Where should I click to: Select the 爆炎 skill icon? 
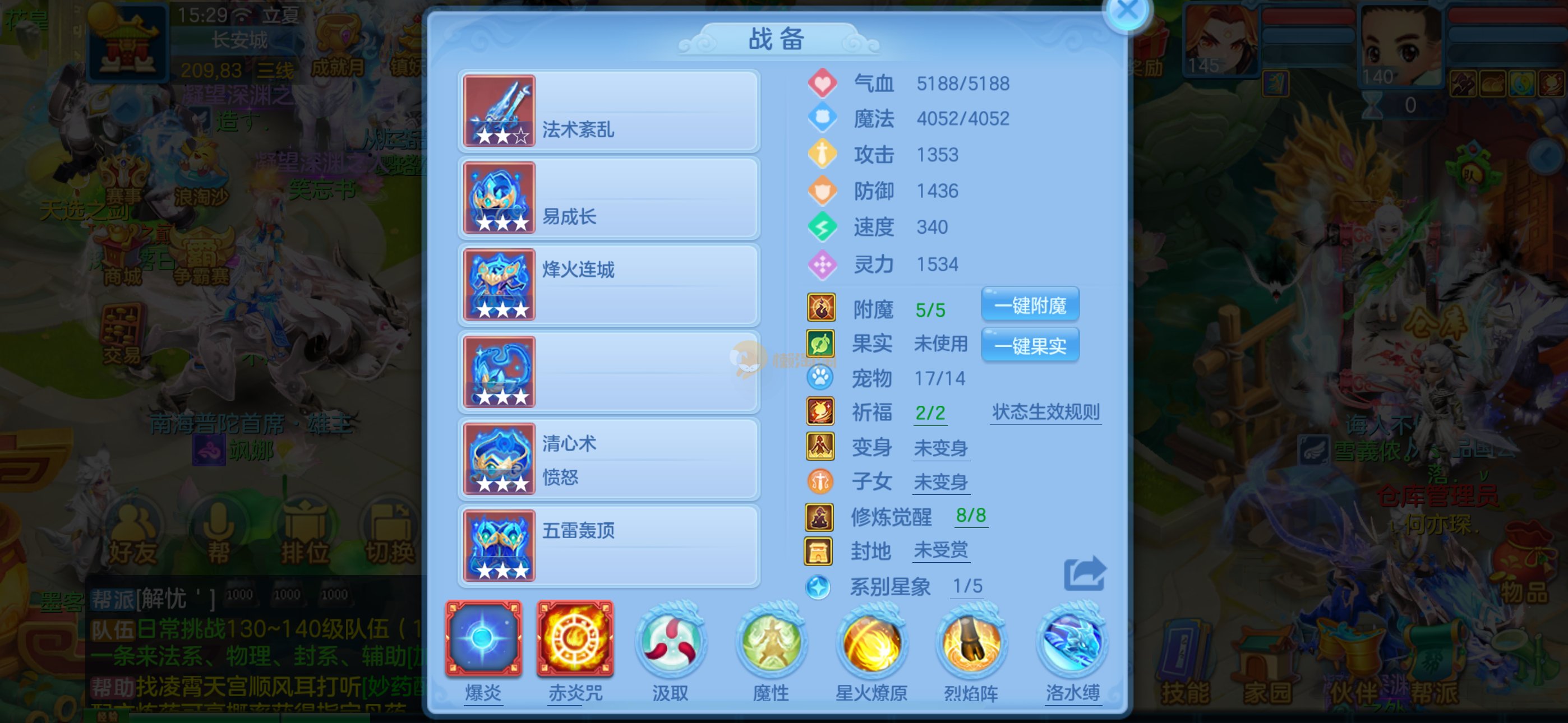point(483,639)
